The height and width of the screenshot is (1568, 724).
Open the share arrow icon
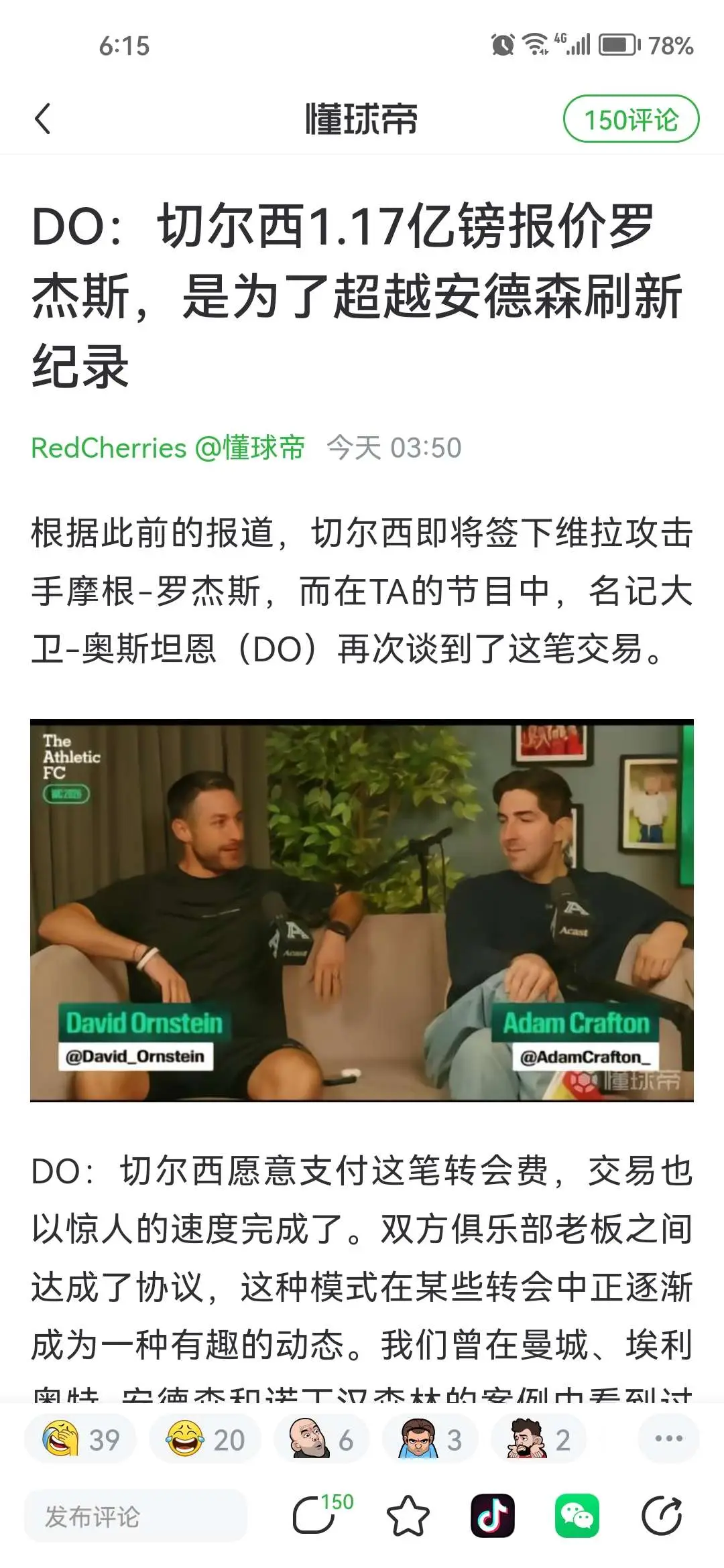(662, 1516)
